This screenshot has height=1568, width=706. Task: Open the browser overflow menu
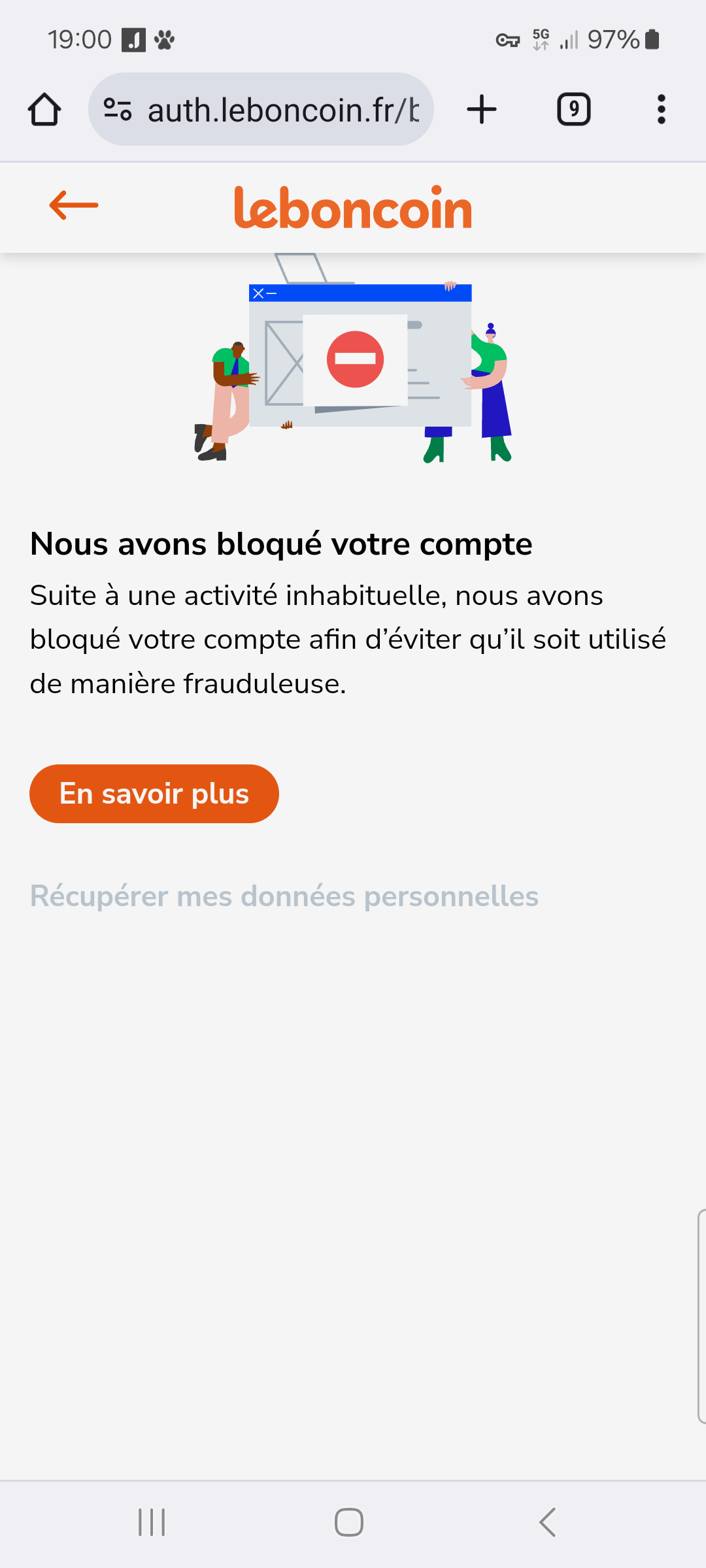point(661,109)
